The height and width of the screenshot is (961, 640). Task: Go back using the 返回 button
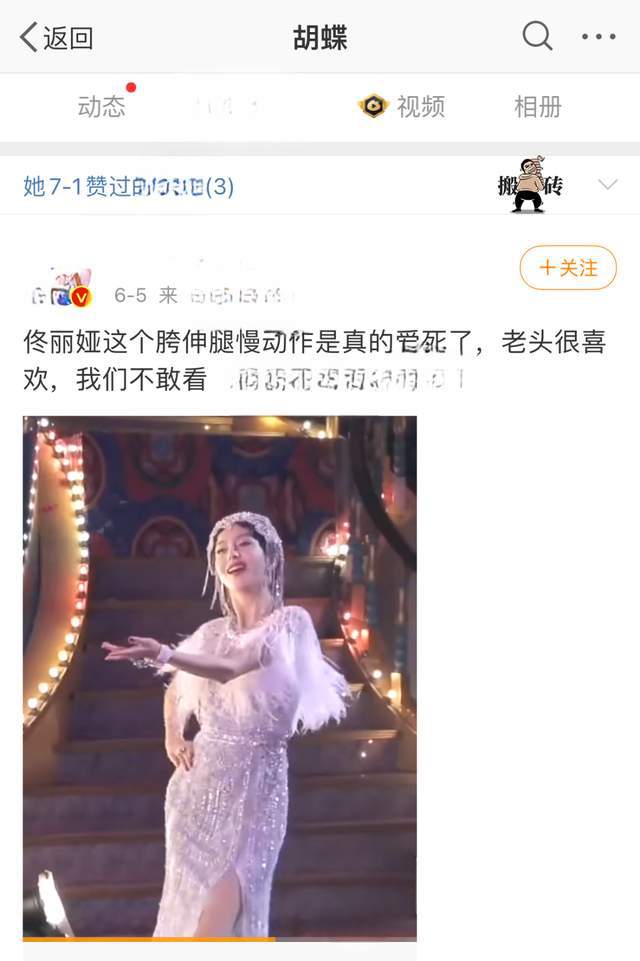(x=56, y=38)
